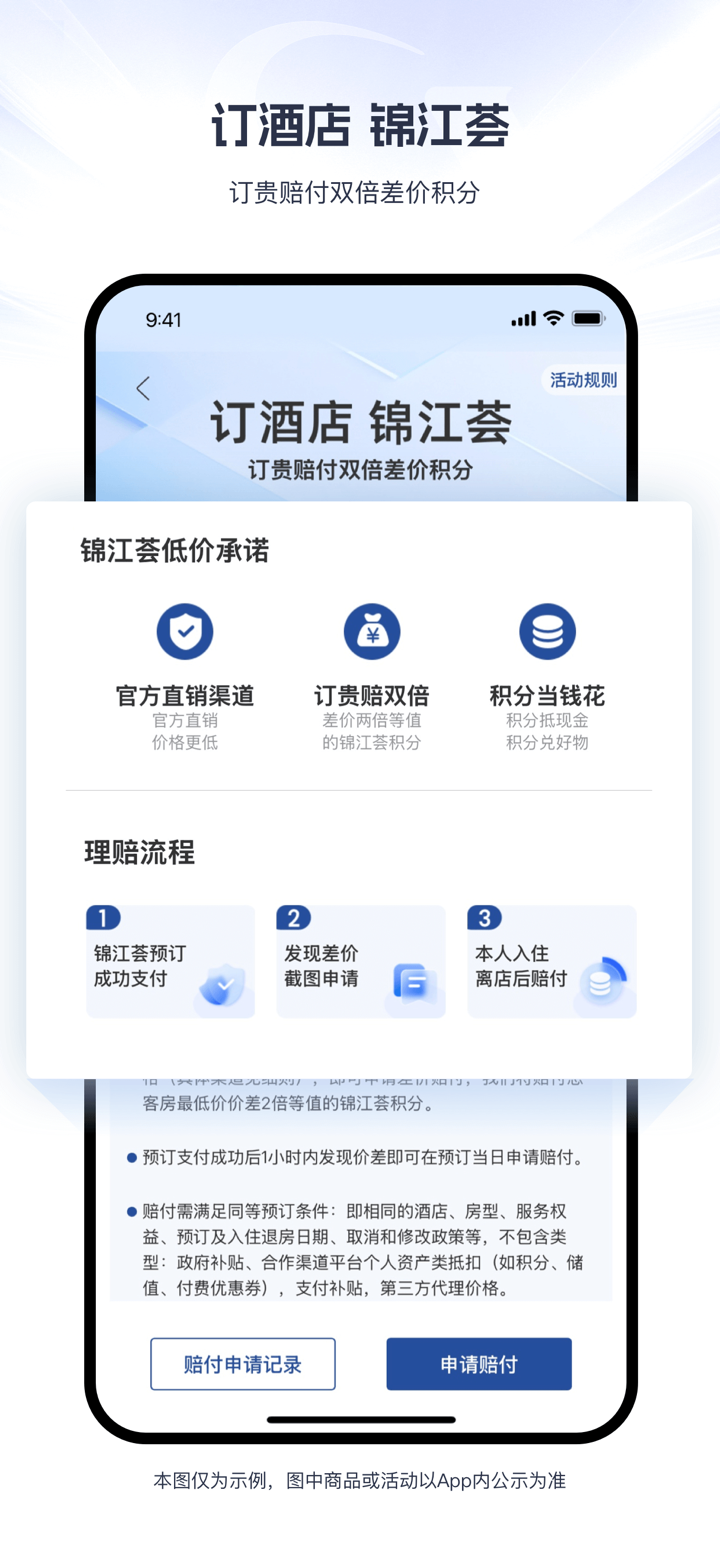The image size is (720, 1558).
Task: Toggle step 1 badge in 理赔流程
Action: [103, 917]
